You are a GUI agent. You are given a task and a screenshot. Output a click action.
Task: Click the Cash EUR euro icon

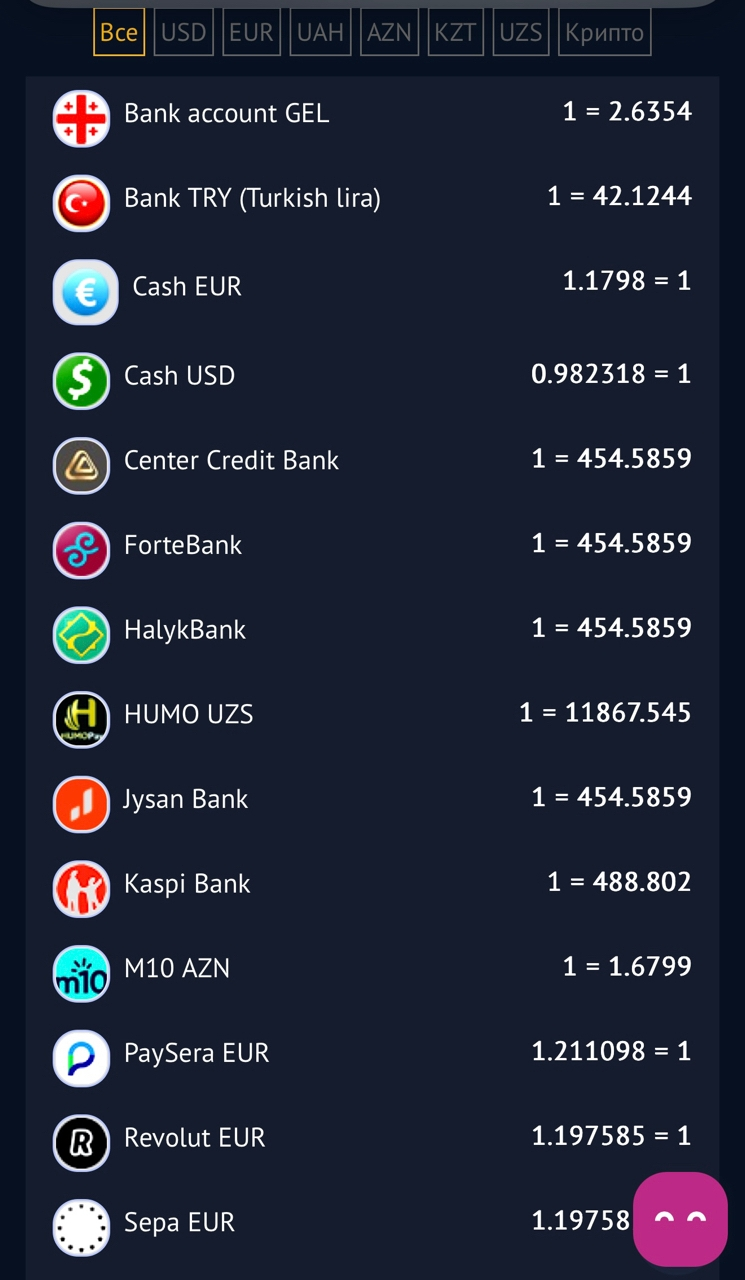coord(85,292)
